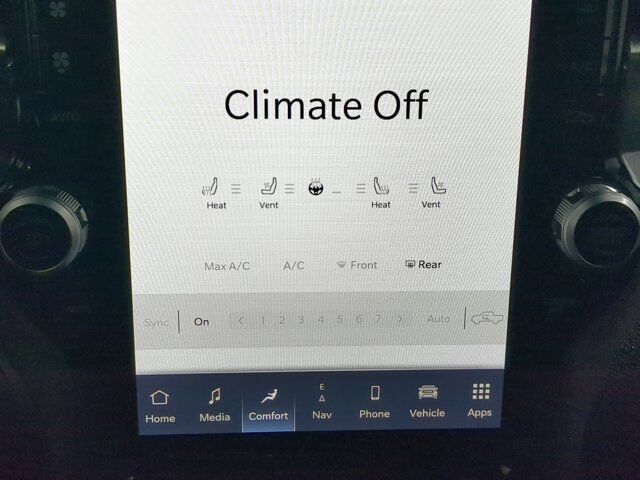Go to the Home tab

coord(160,405)
